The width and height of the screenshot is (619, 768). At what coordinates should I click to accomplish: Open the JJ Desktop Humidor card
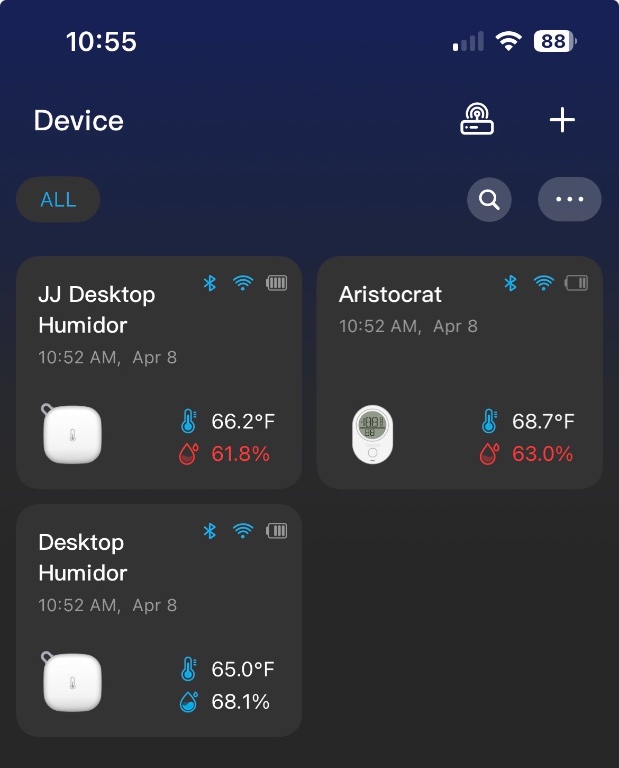click(x=158, y=372)
